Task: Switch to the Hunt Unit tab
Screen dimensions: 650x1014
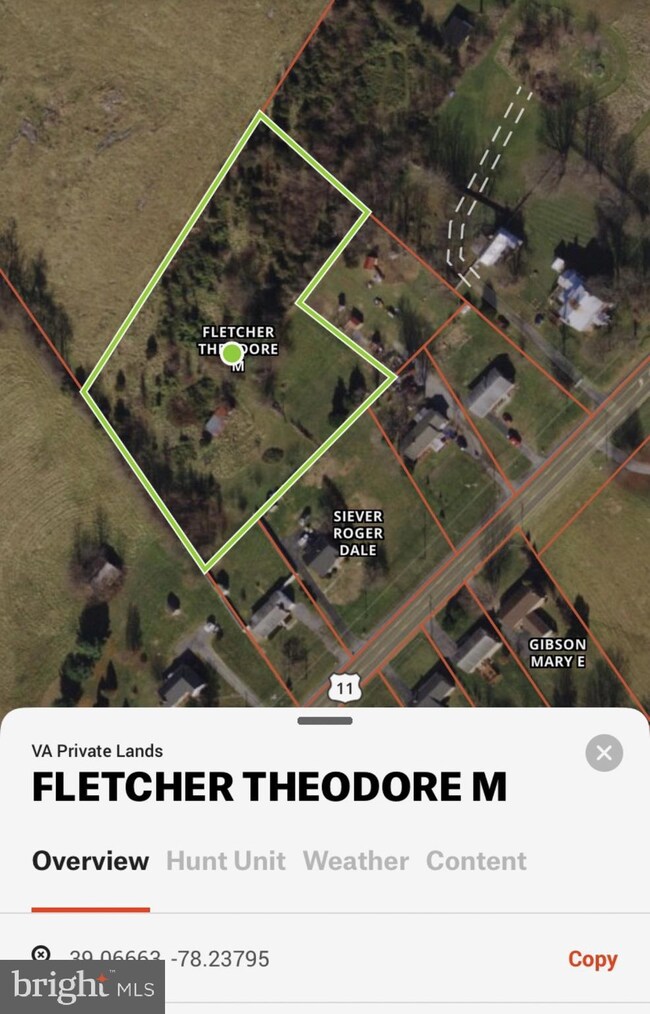Action: pos(226,861)
